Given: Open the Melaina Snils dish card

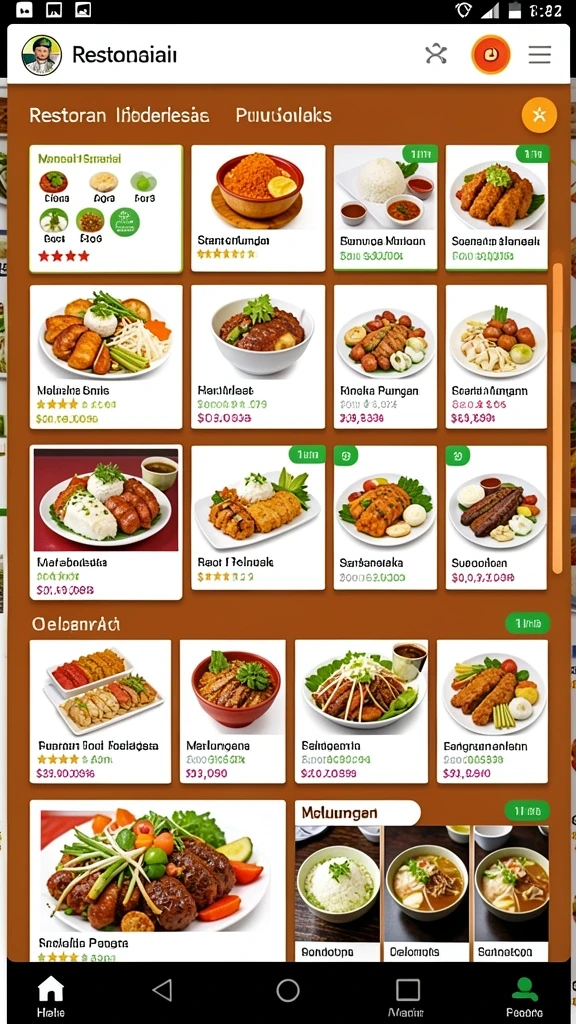Looking at the screenshot, I should (106, 357).
